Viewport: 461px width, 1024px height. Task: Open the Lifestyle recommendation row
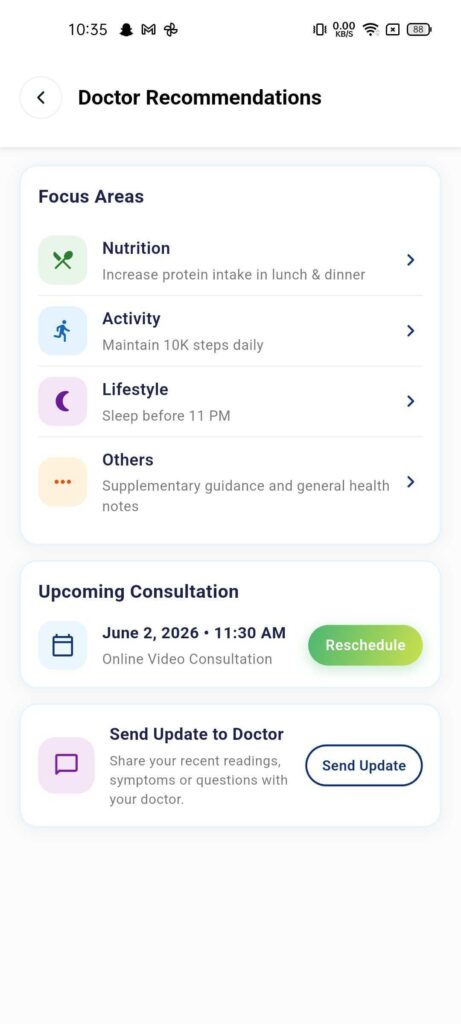point(230,402)
